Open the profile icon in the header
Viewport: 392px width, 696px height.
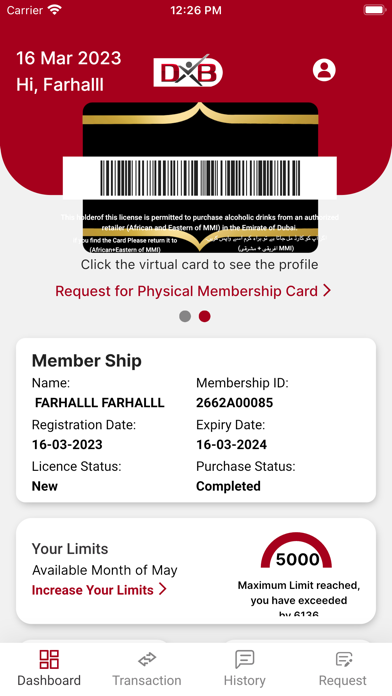(324, 70)
